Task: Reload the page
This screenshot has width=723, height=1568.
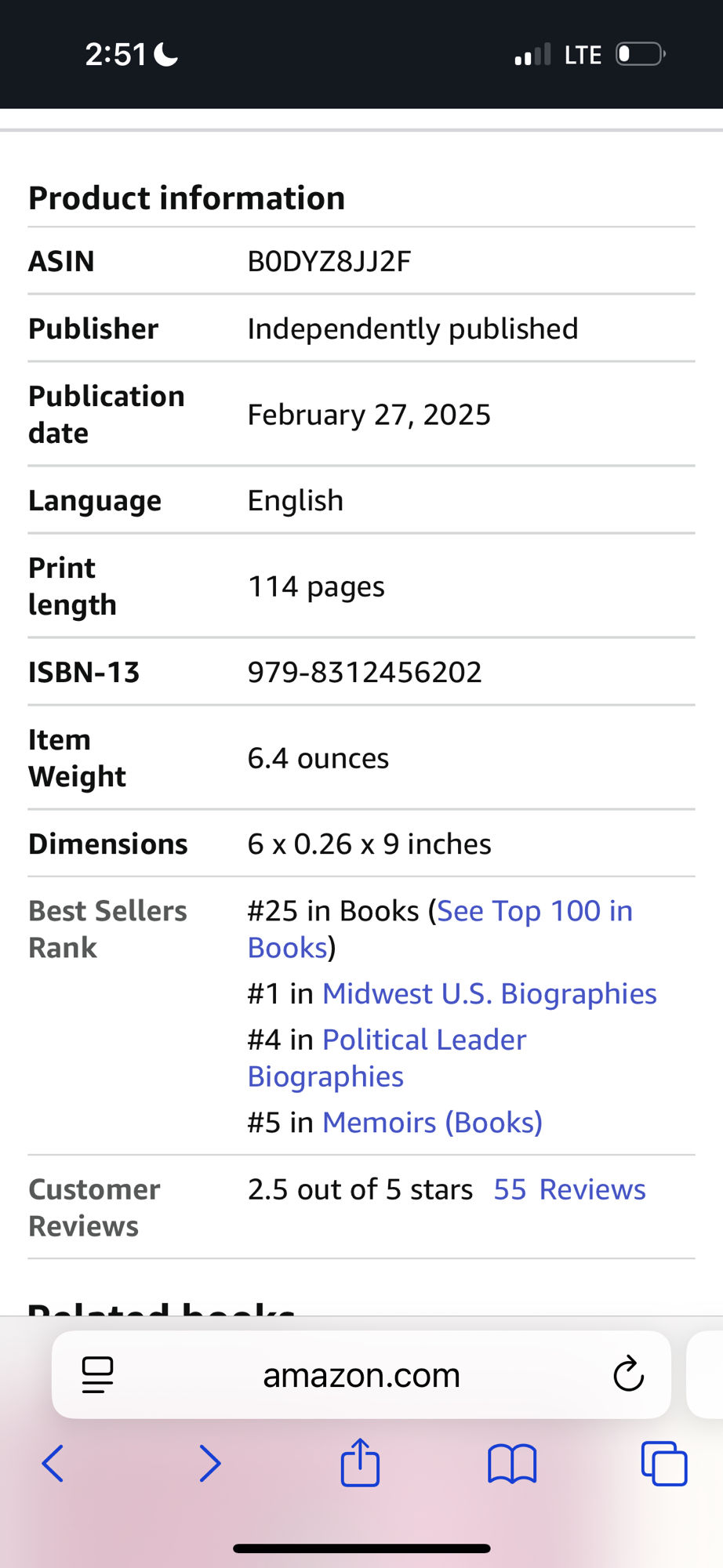Action: click(x=628, y=1374)
